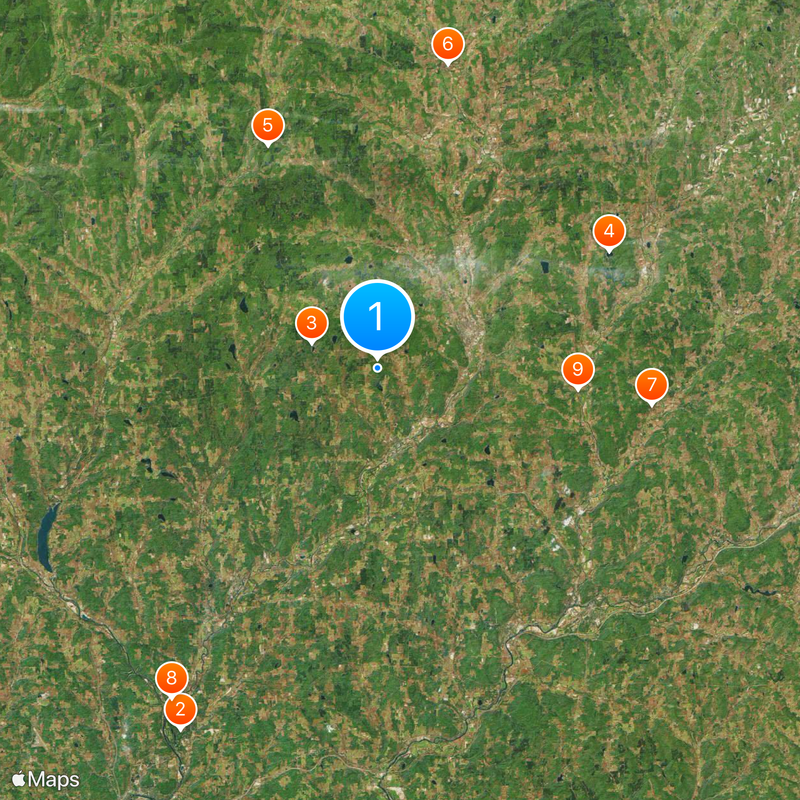Select the orange pin numbered 8
Screen dimensions: 800x800
pos(172,679)
